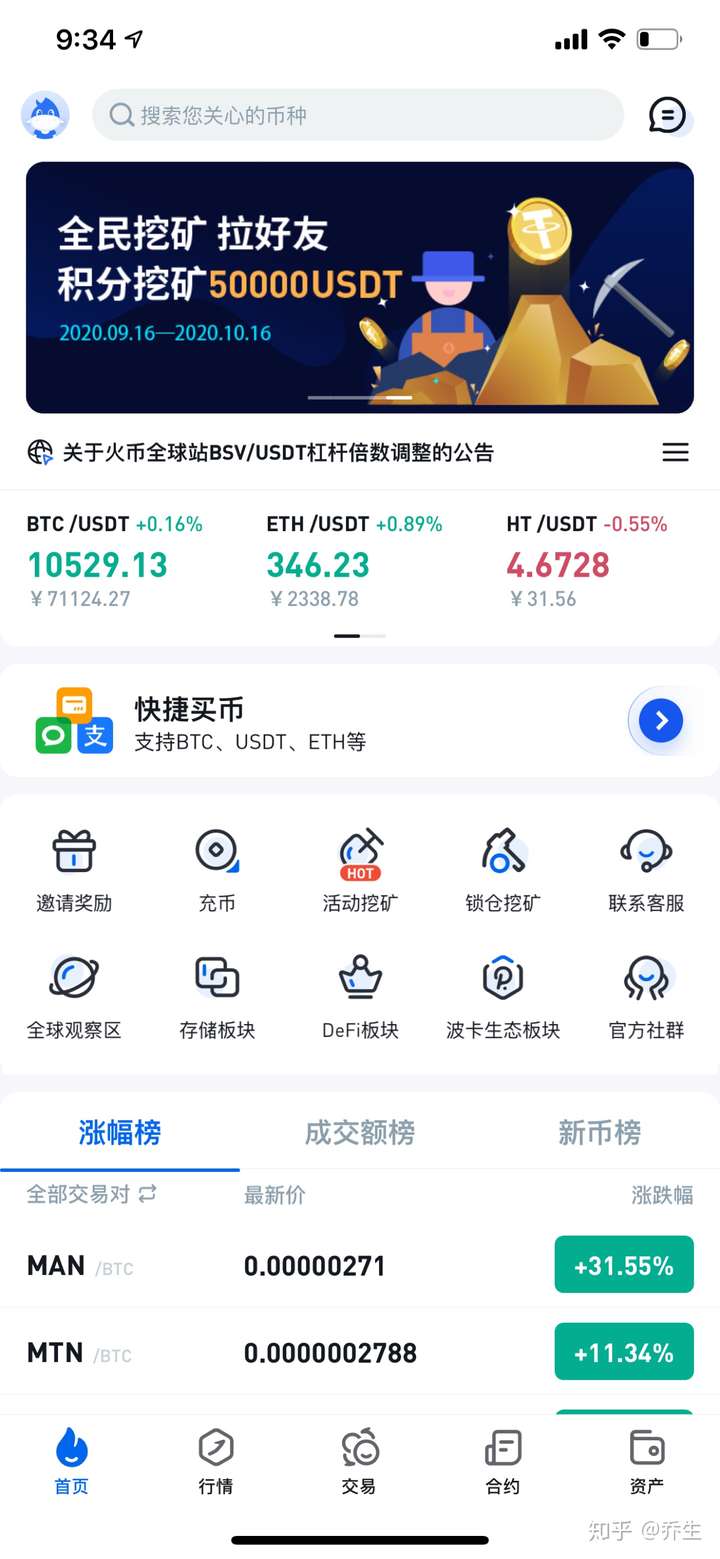
Task: Select the 活动挖矿 HOT mining icon
Action: 360,868
